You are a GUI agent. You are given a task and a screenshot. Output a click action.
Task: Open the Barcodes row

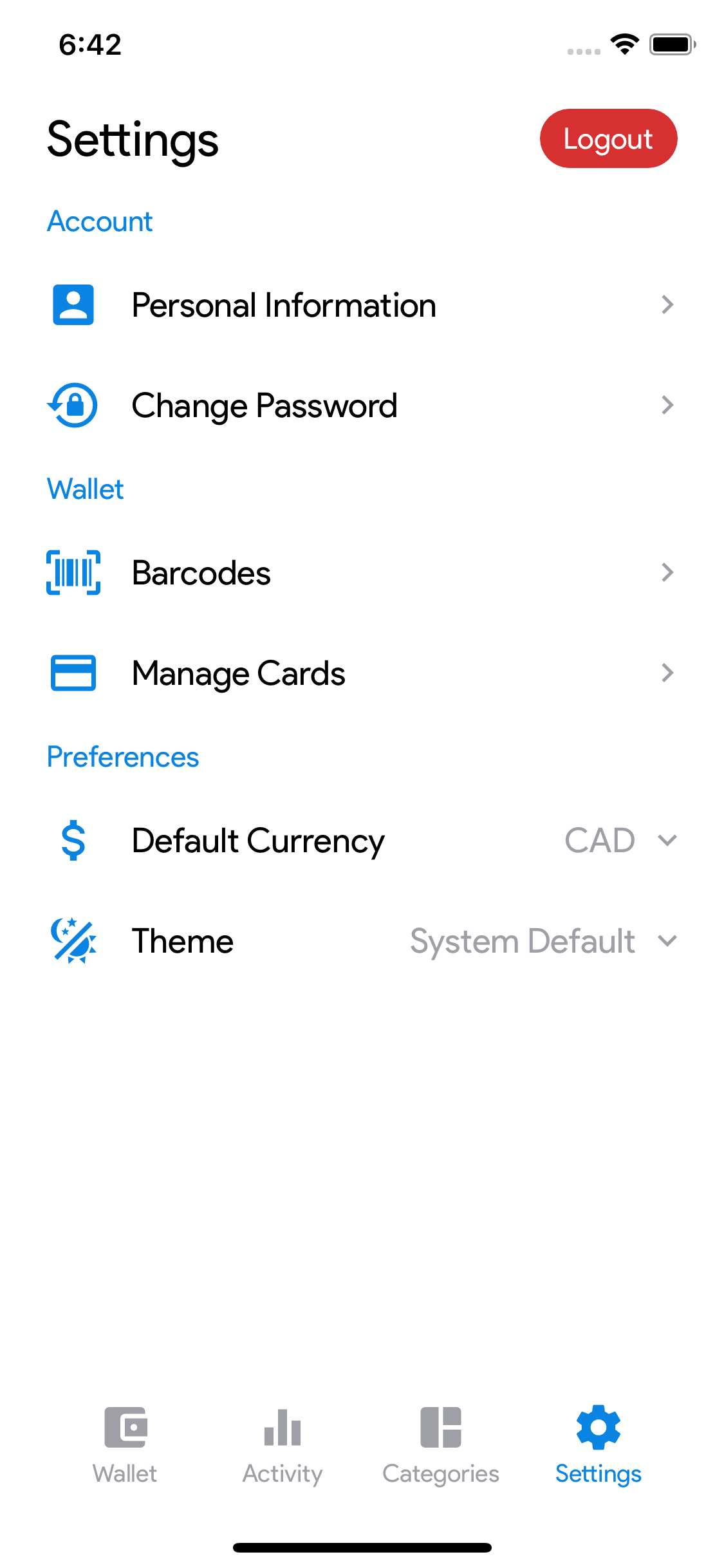(362, 573)
